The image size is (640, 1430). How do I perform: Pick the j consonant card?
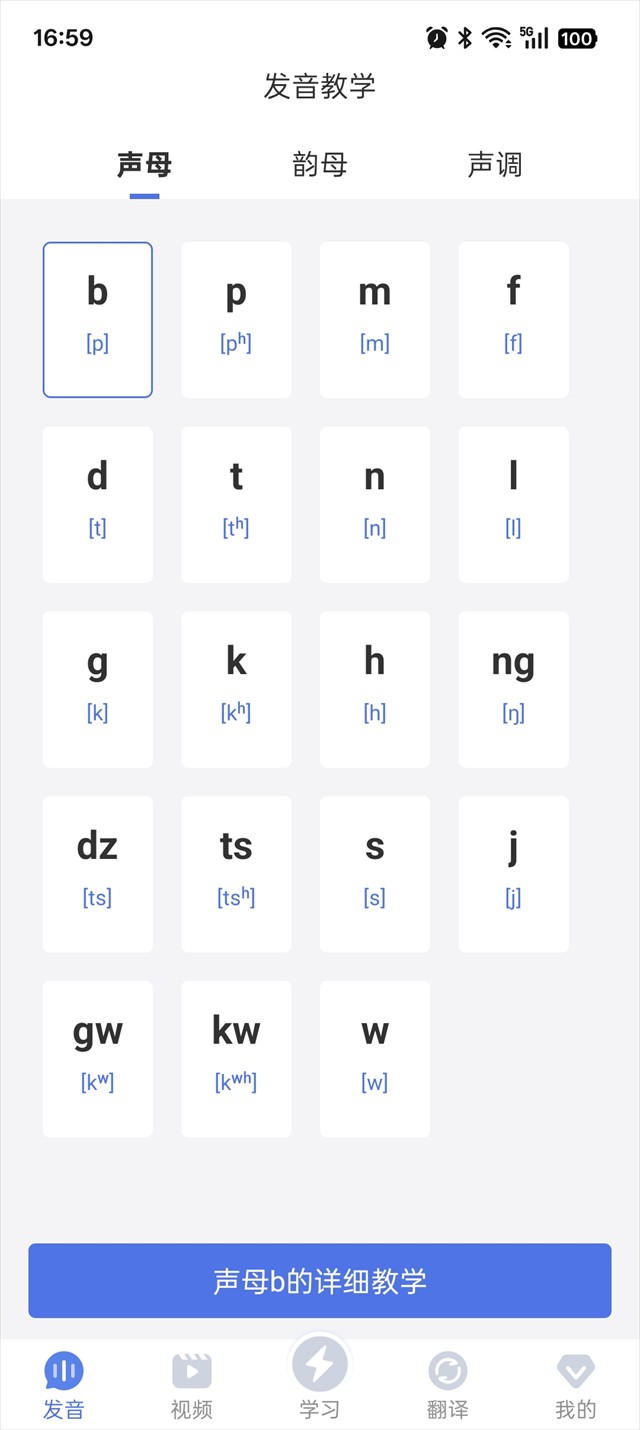click(513, 874)
